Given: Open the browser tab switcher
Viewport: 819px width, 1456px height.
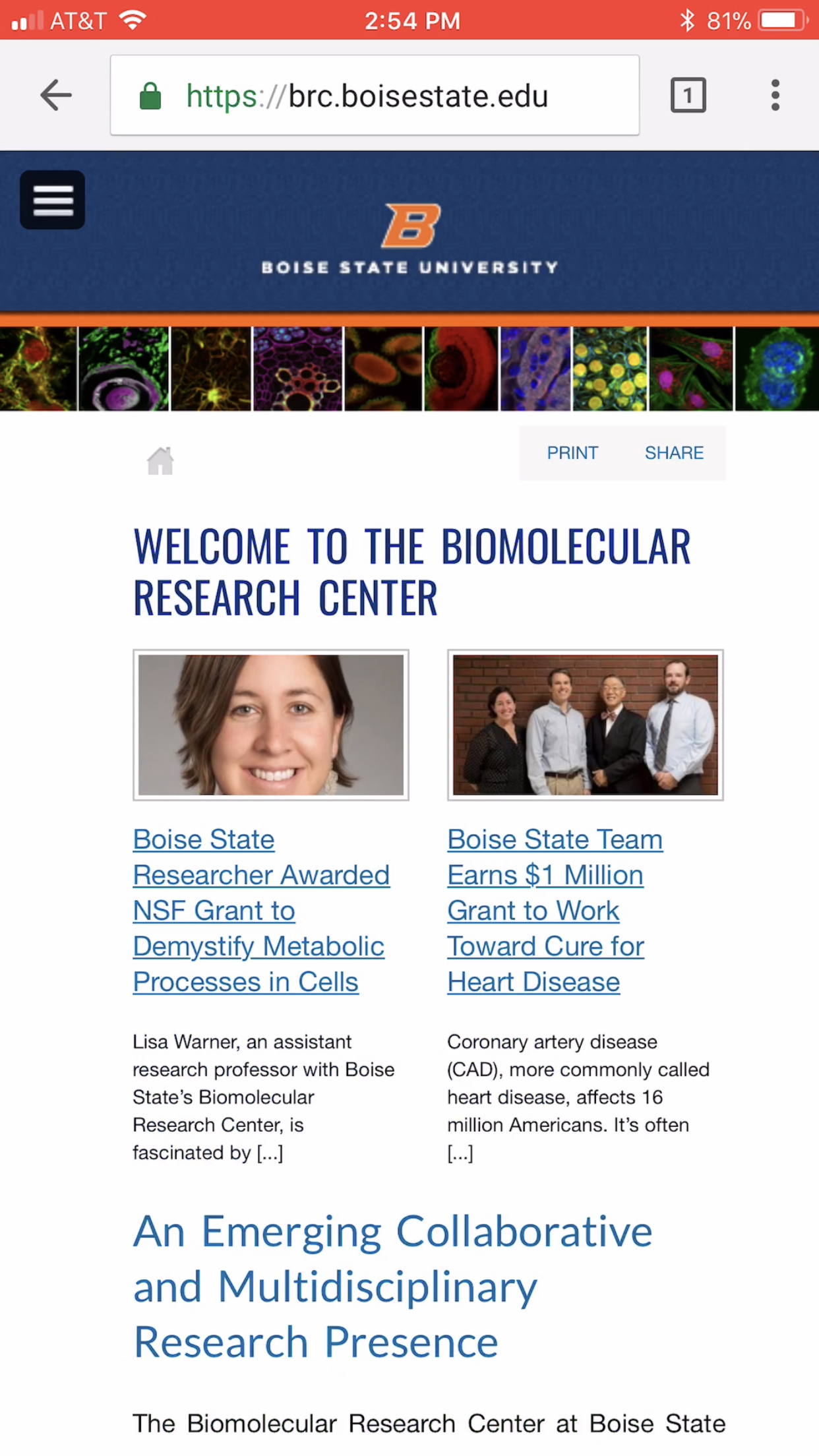Looking at the screenshot, I should click(688, 96).
